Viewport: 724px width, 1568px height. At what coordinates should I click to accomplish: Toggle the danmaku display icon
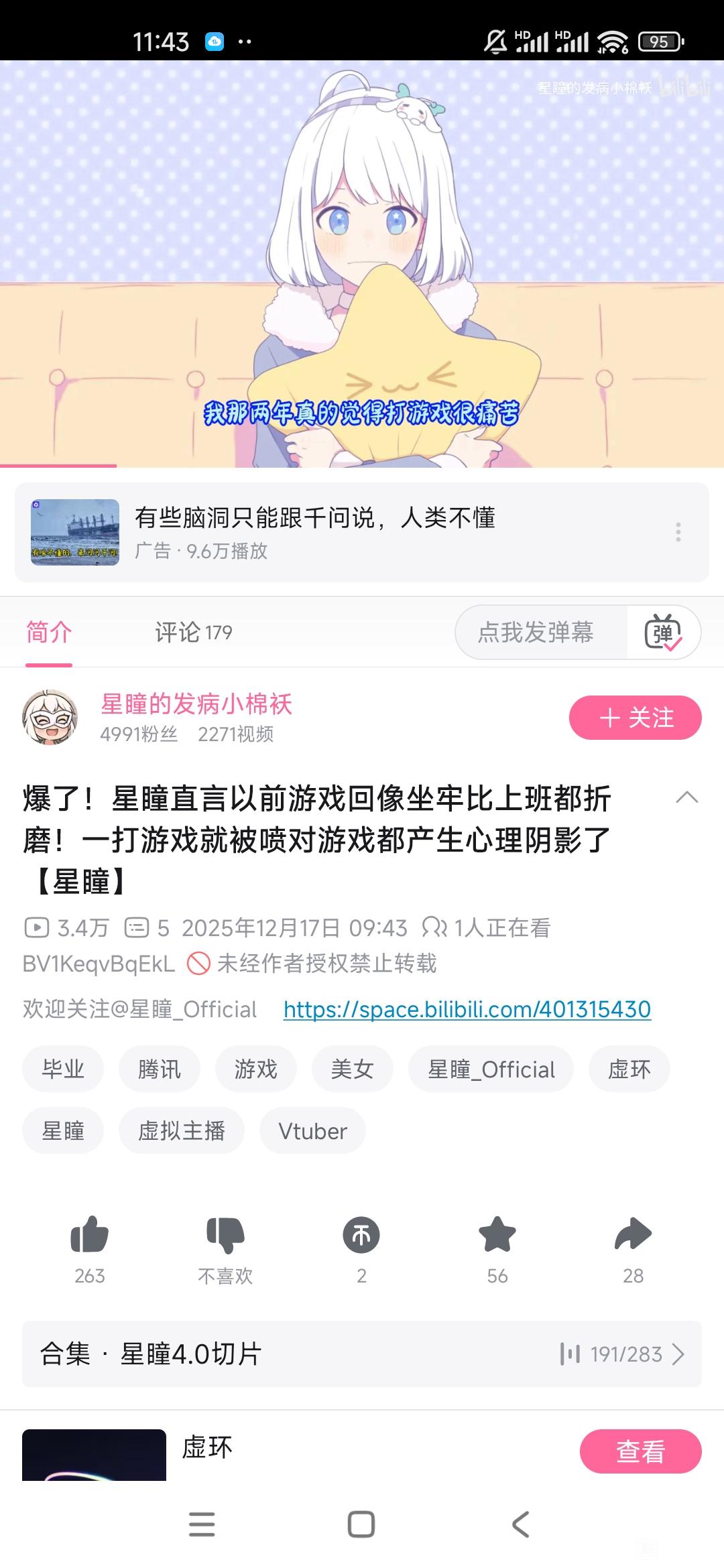tap(663, 632)
